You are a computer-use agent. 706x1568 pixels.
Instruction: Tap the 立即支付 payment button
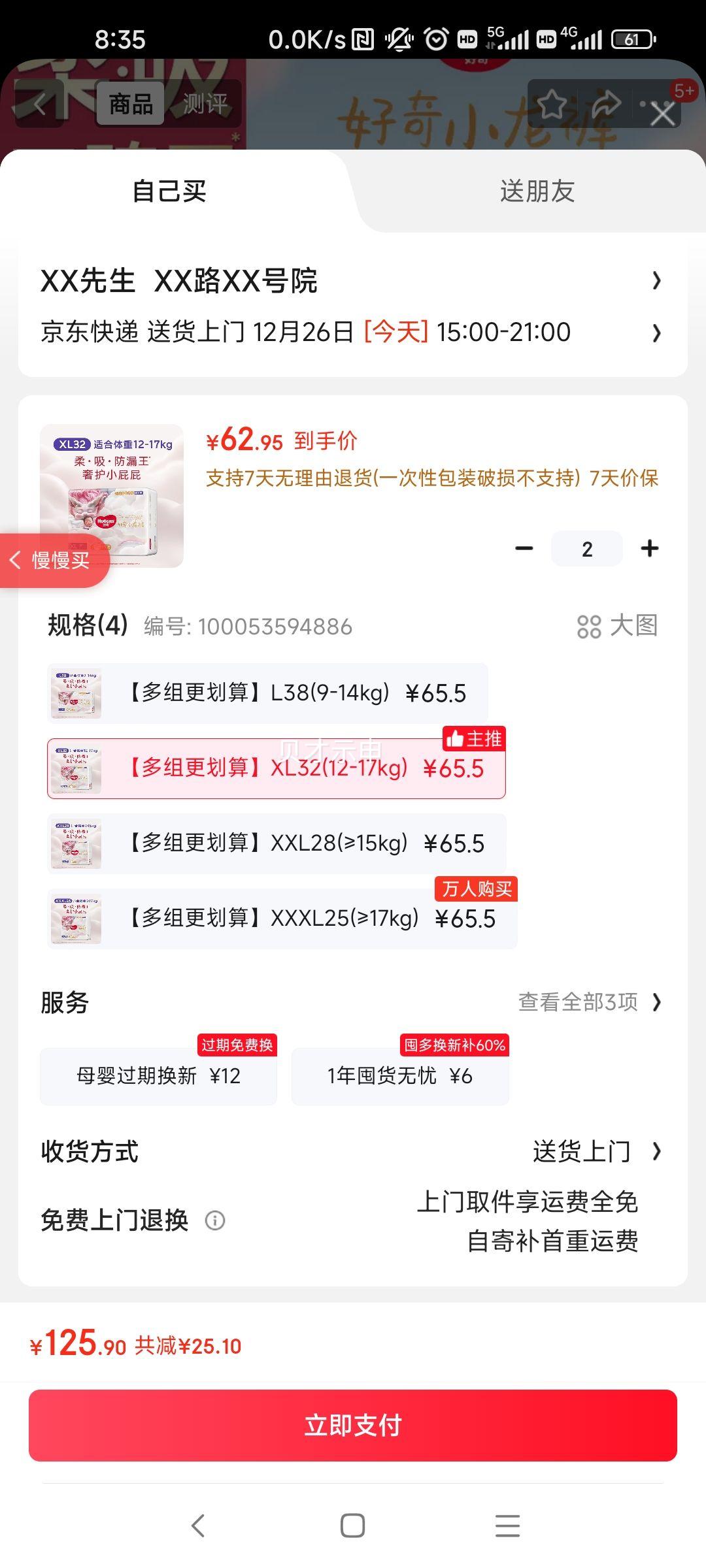tap(353, 1426)
